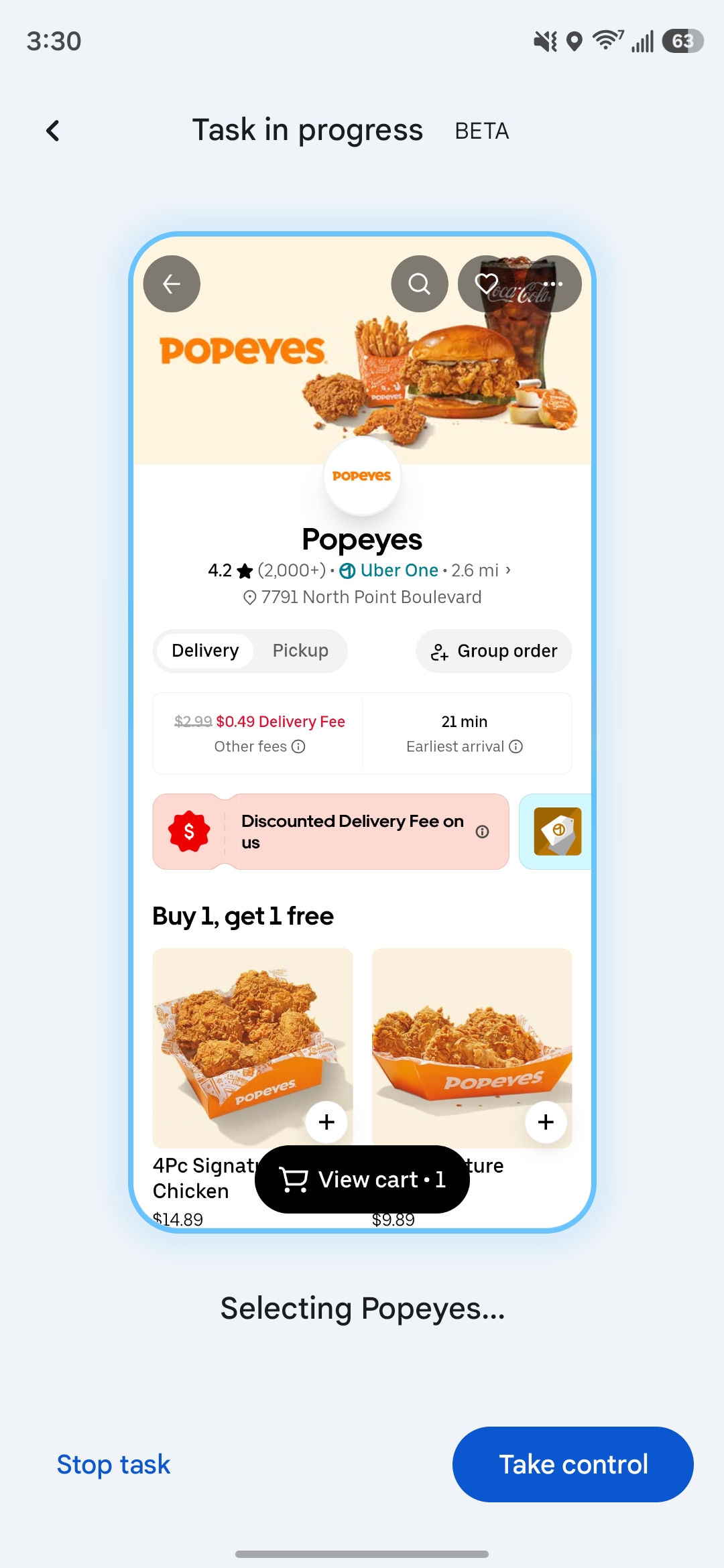This screenshot has height=1568, width=724.
Task: Switch to the Pickup option
Action: click(300, 651)
